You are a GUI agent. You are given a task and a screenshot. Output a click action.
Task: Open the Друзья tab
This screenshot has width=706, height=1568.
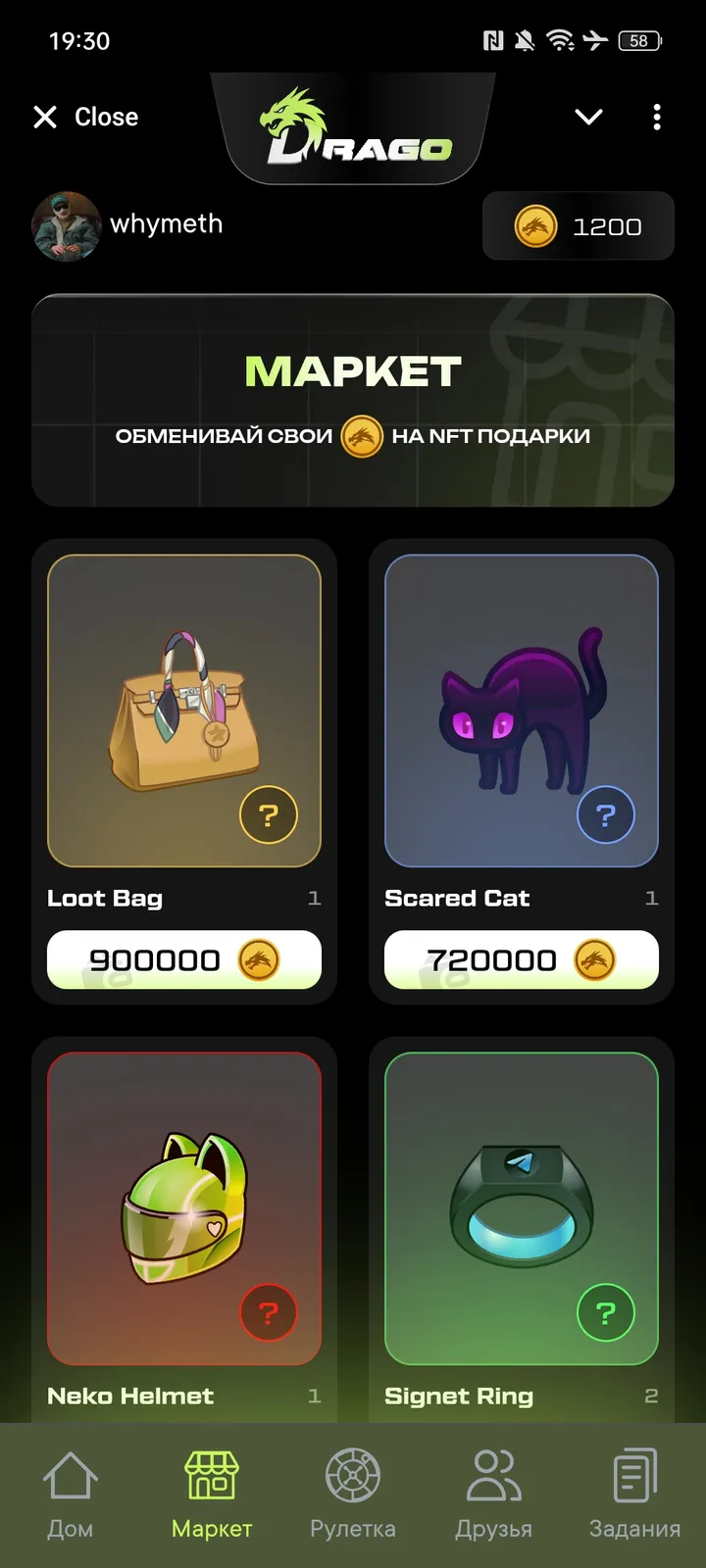(x=494, y=1494)
